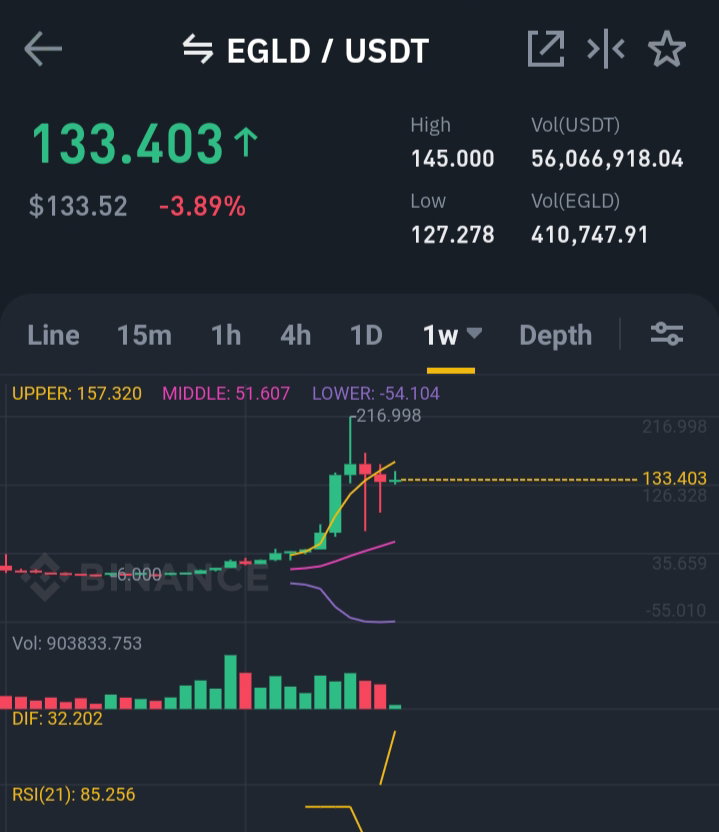This screenshot has height=832, width=719.
Task: Select the 1h interval
Action: 226,335
